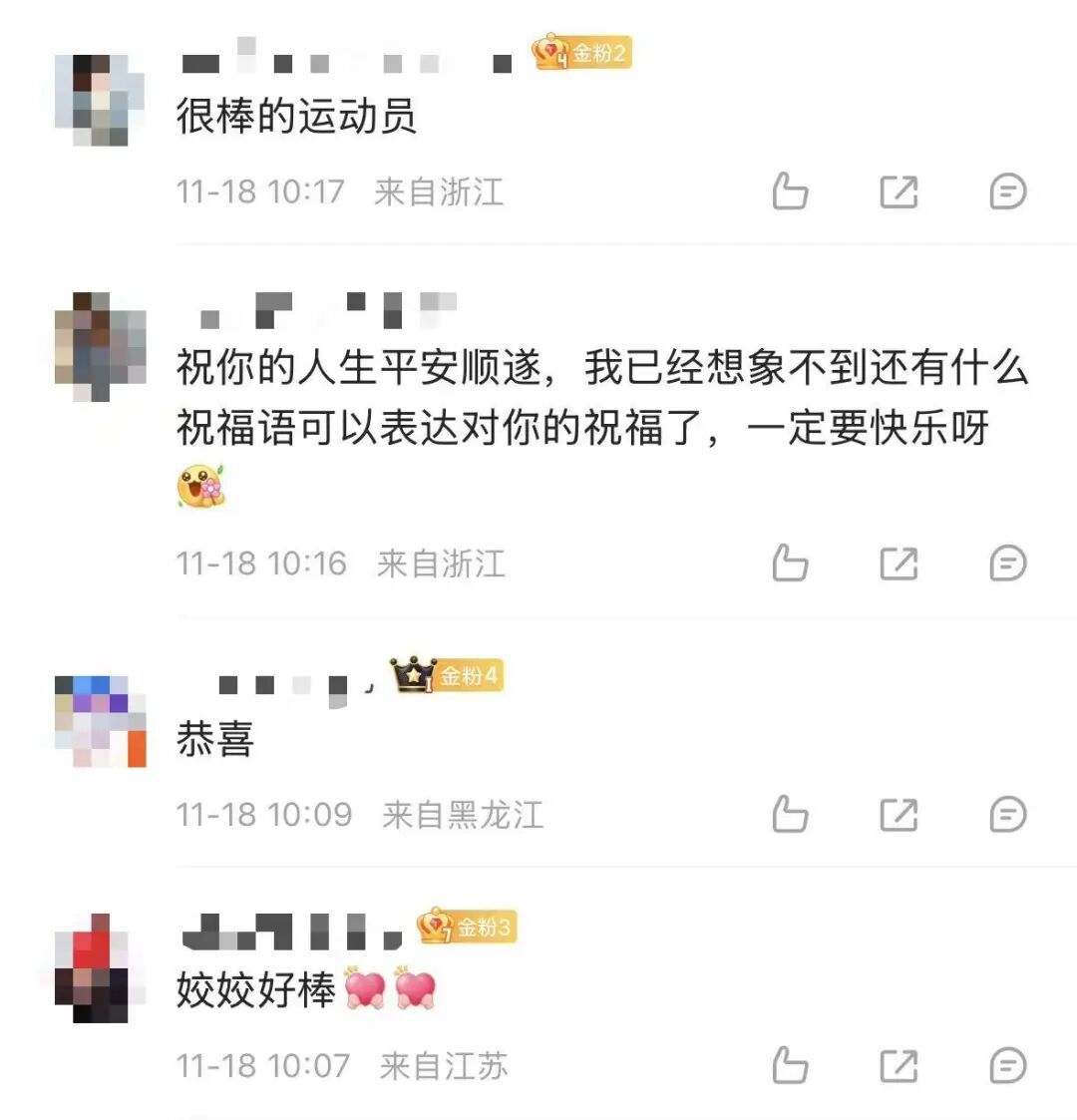Tap the 金粉4 badge next to username
This screenshot has width=1077, height=1120.
(447, 675)
